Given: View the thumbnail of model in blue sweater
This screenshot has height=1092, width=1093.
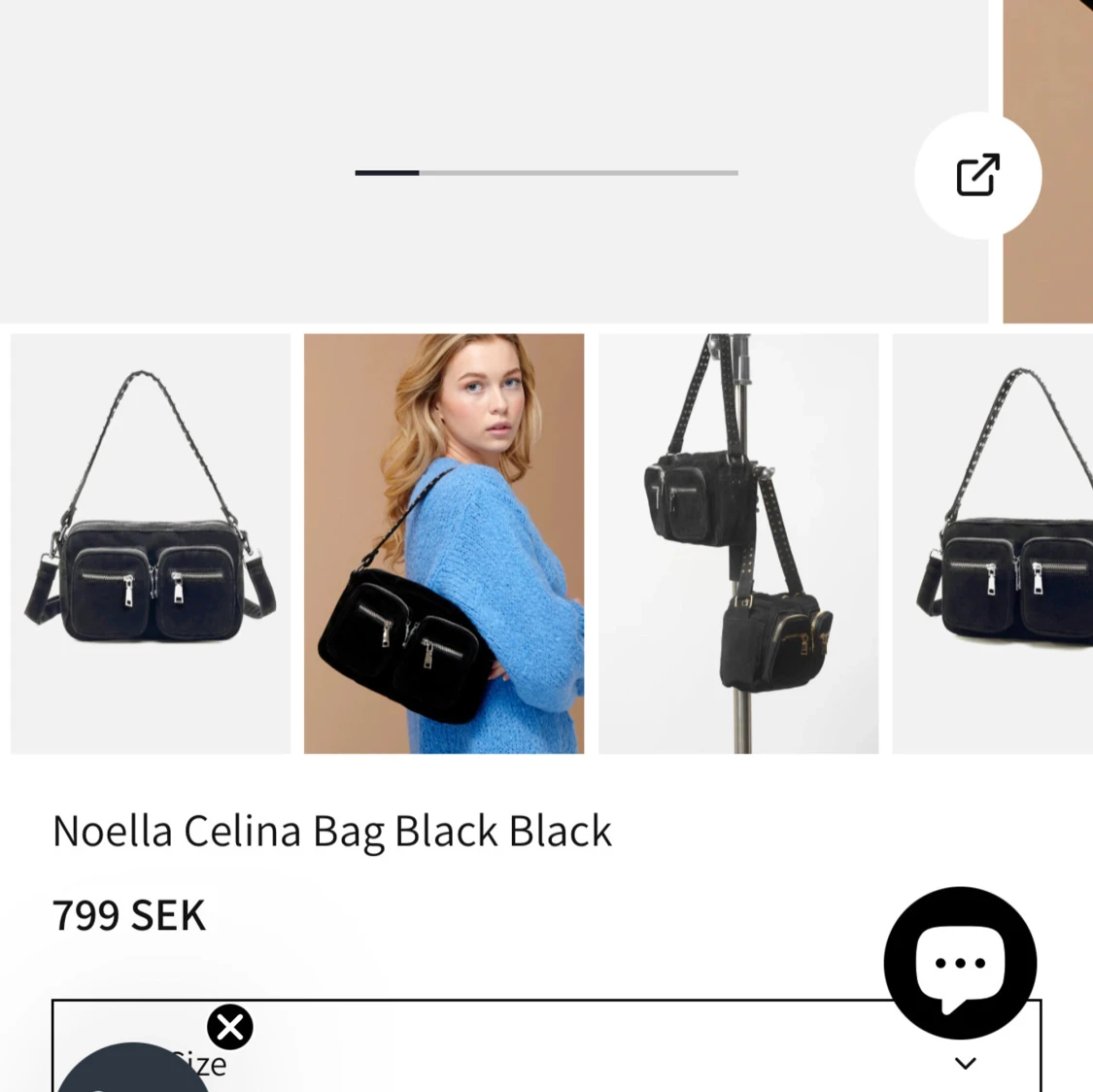Looking at the screenshot, I should click(x=444, y=543).
